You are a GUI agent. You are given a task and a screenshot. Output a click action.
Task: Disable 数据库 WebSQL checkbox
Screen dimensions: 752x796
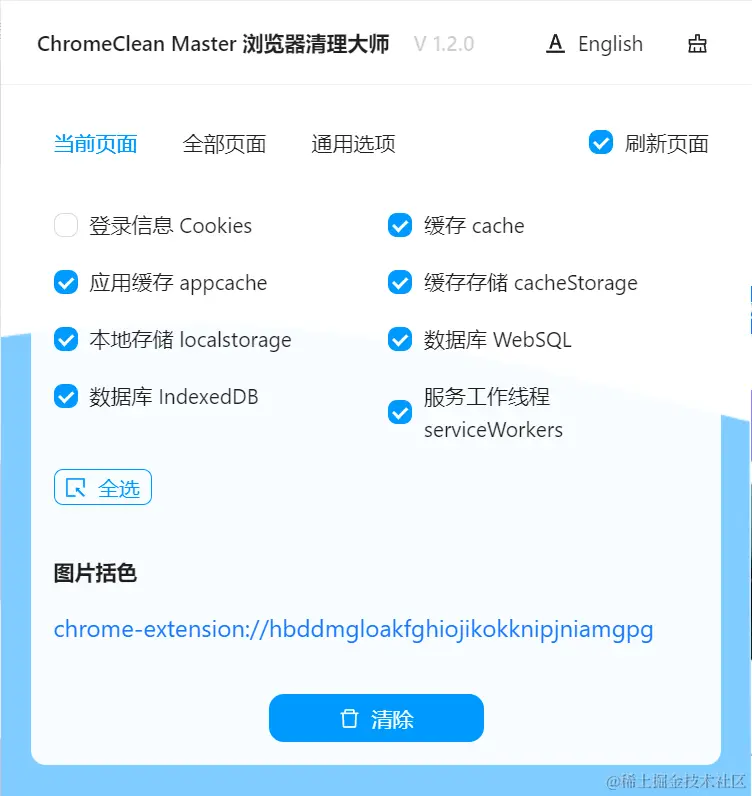point(400,340)
